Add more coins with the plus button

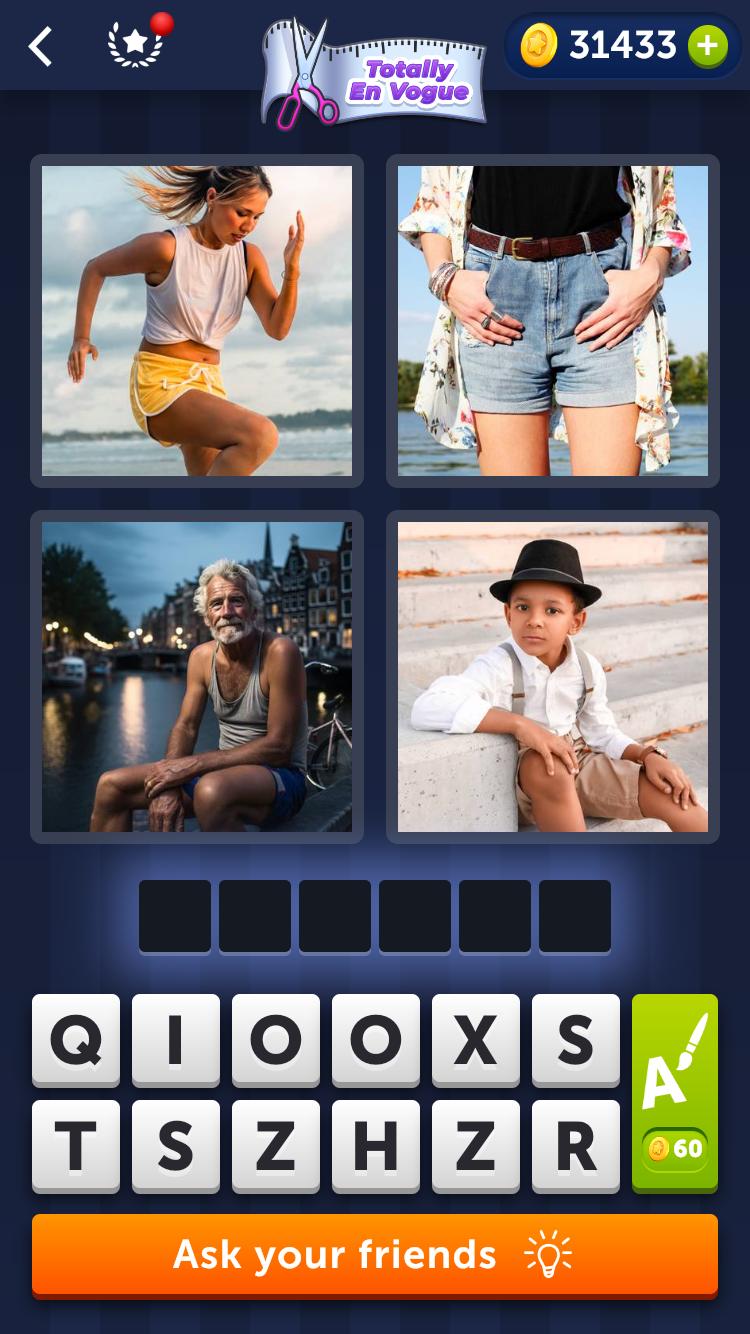tap(707, 46)
